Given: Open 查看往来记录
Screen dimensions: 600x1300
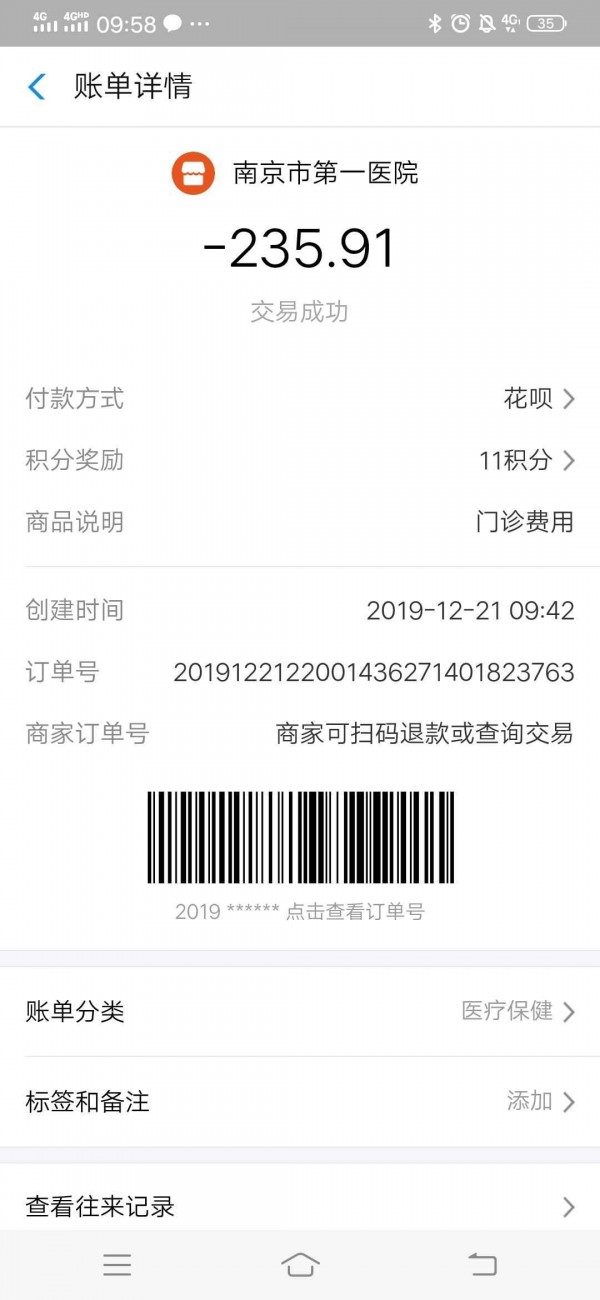Looking at the screenshot, I should 300,1206.
